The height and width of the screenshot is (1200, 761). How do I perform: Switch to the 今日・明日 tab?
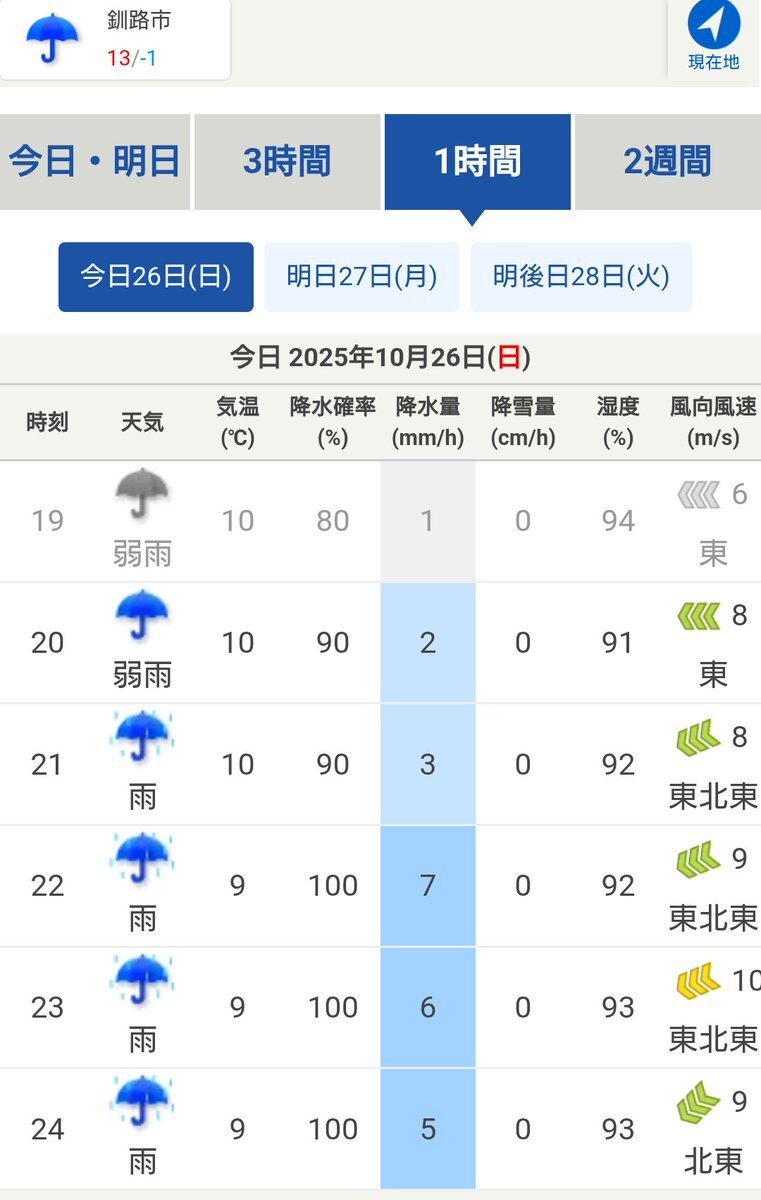pyautogui.click(x=94, y=162)
